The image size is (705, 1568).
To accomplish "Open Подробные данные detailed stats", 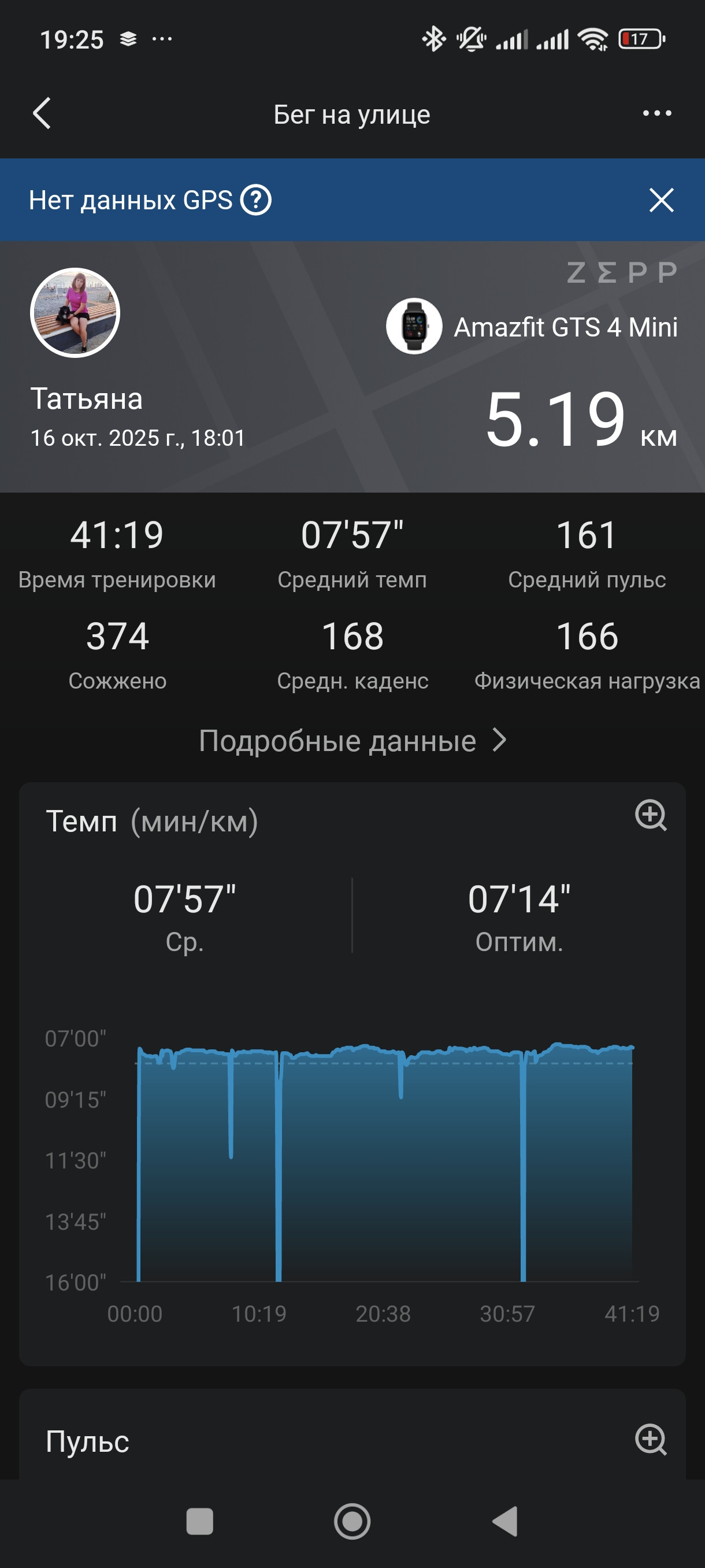I will pos(352,741).
